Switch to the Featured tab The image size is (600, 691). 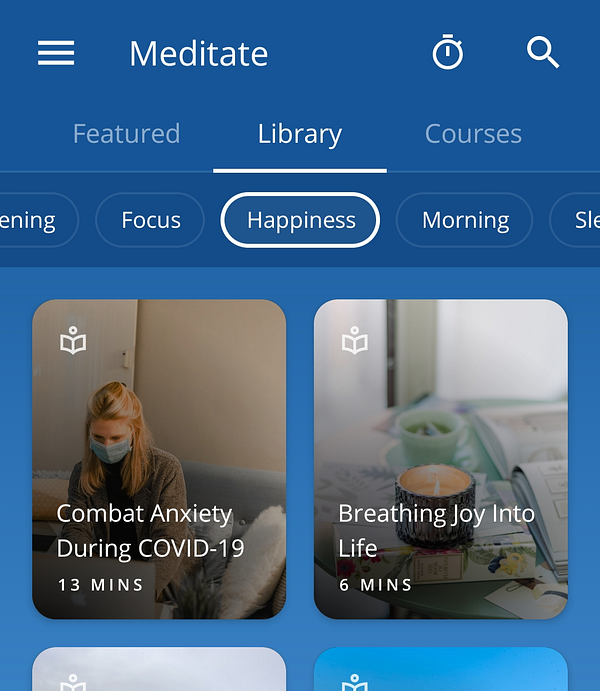point(127,134)
